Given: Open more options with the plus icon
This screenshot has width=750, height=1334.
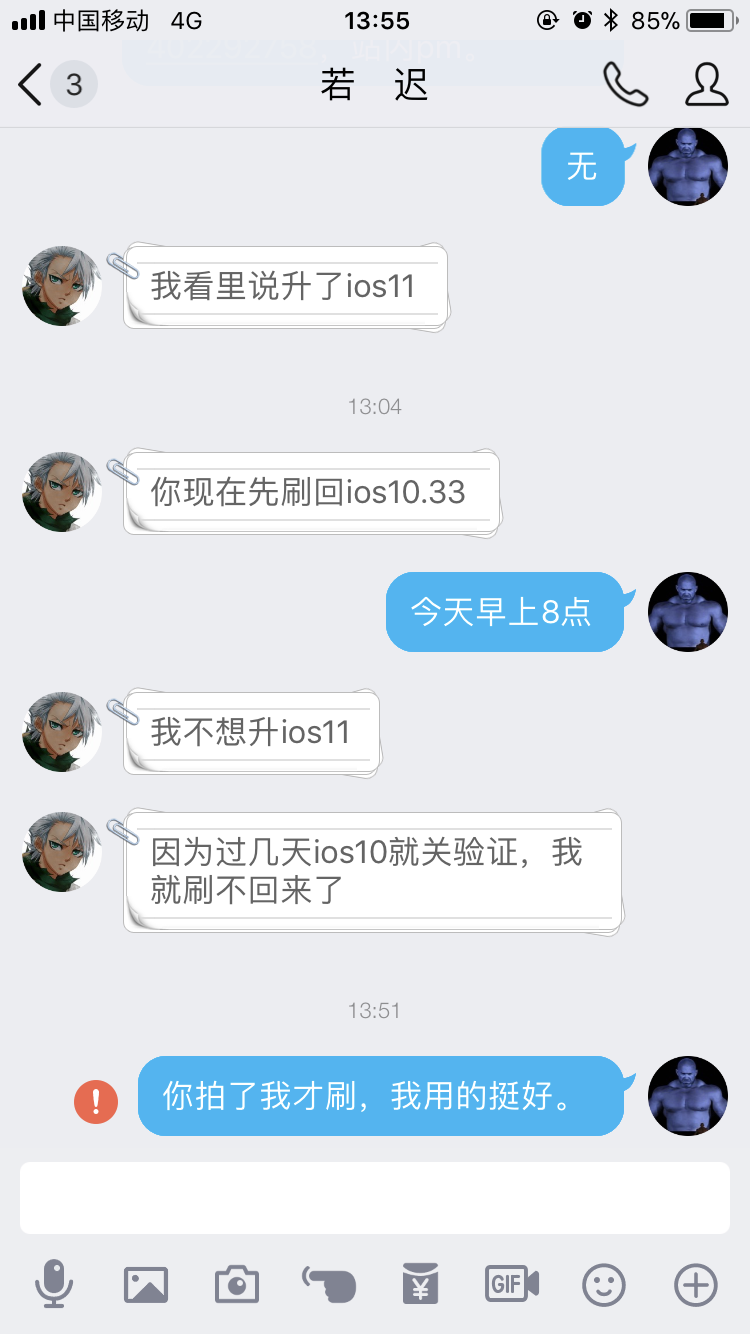Looking at the screenshot, I should pos(696,1284).
